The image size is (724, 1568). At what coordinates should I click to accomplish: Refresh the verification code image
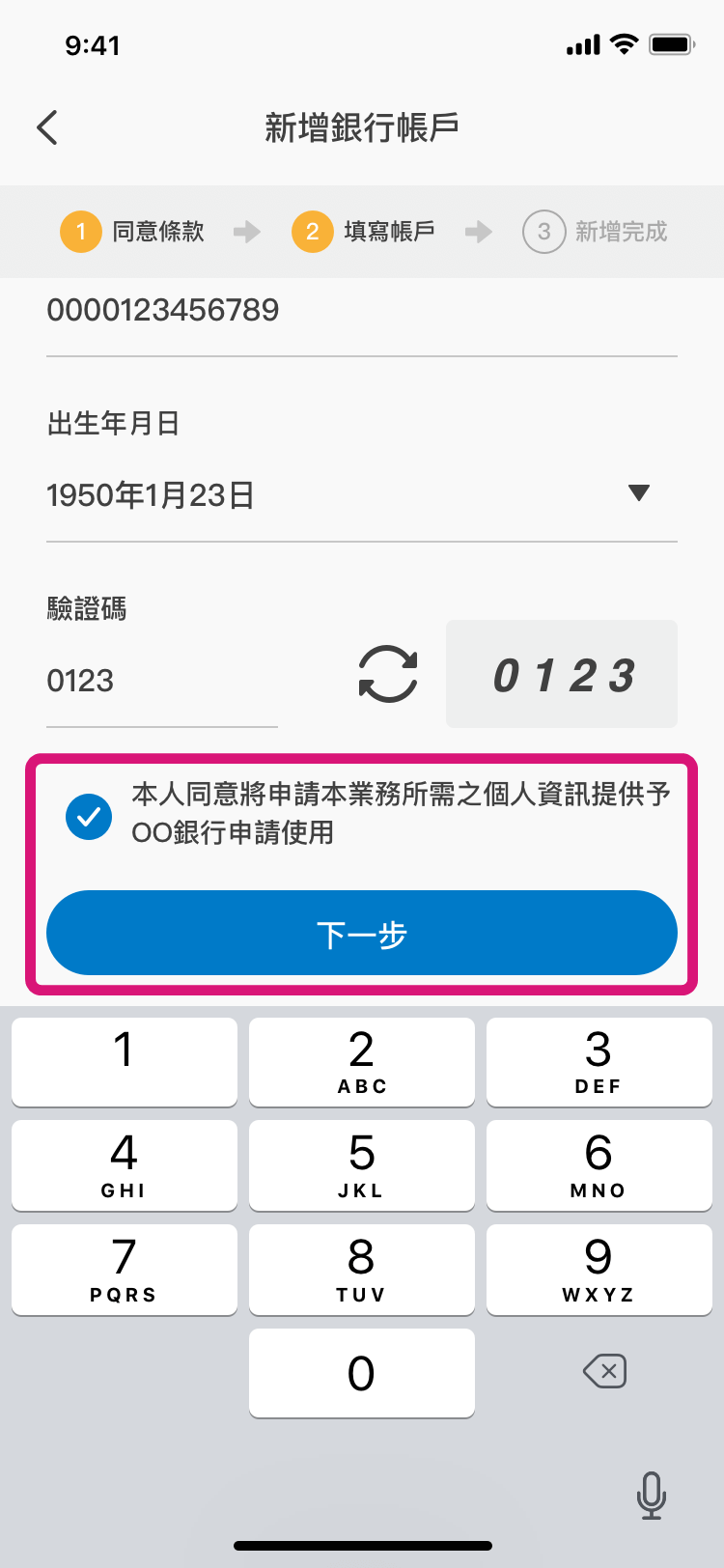[x=388, y=674]
